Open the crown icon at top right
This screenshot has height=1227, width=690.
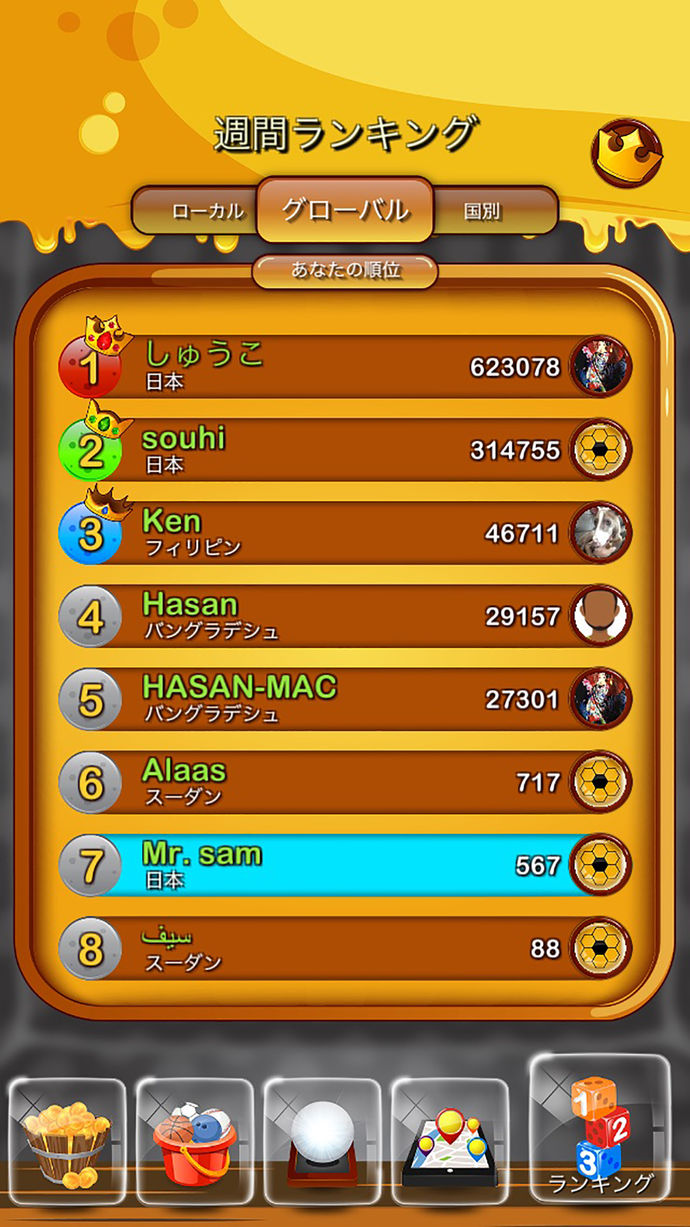pyautogui.click(x=626, y=153)
